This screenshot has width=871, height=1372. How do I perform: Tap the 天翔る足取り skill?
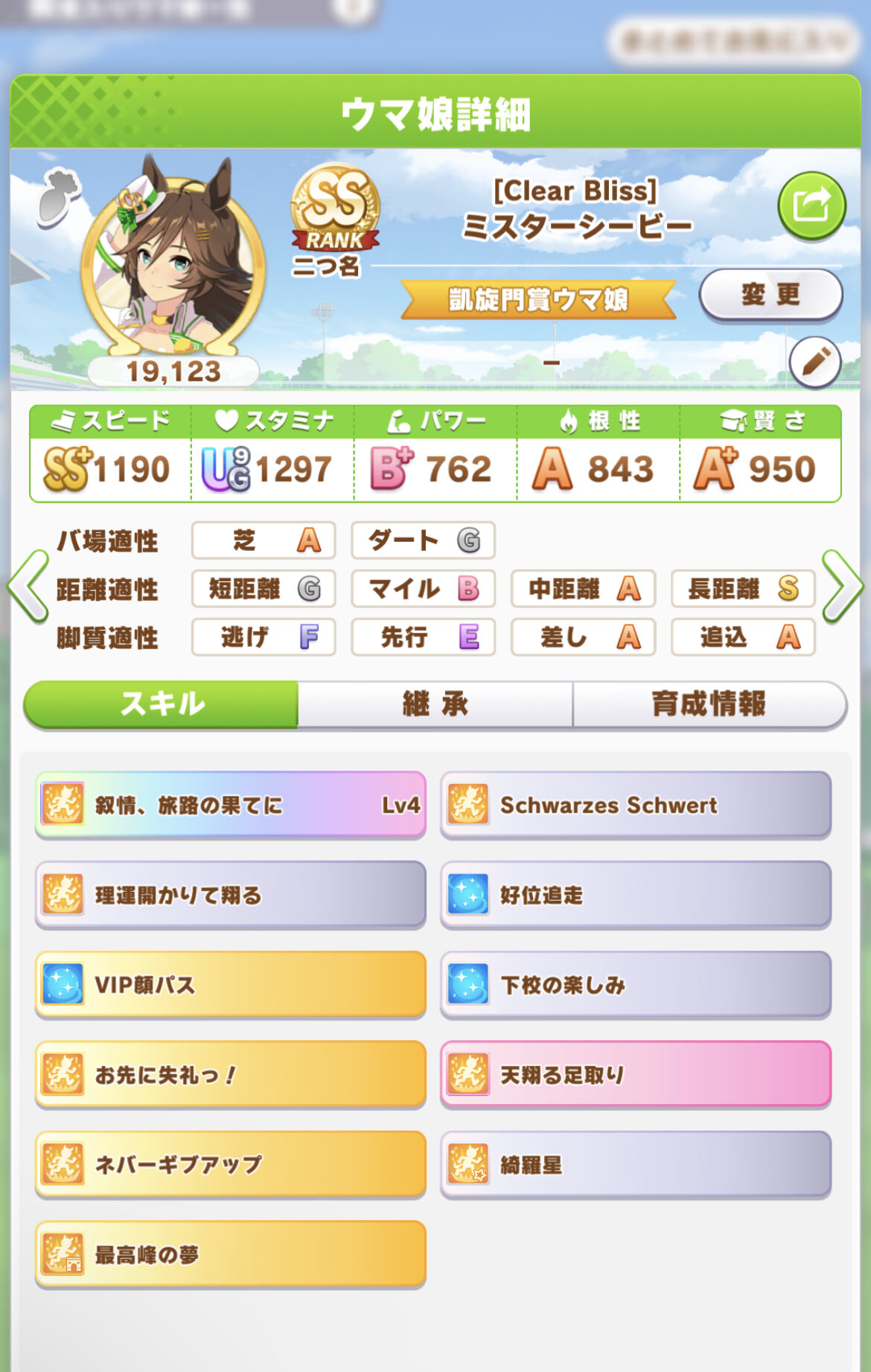pos(636,1074)
